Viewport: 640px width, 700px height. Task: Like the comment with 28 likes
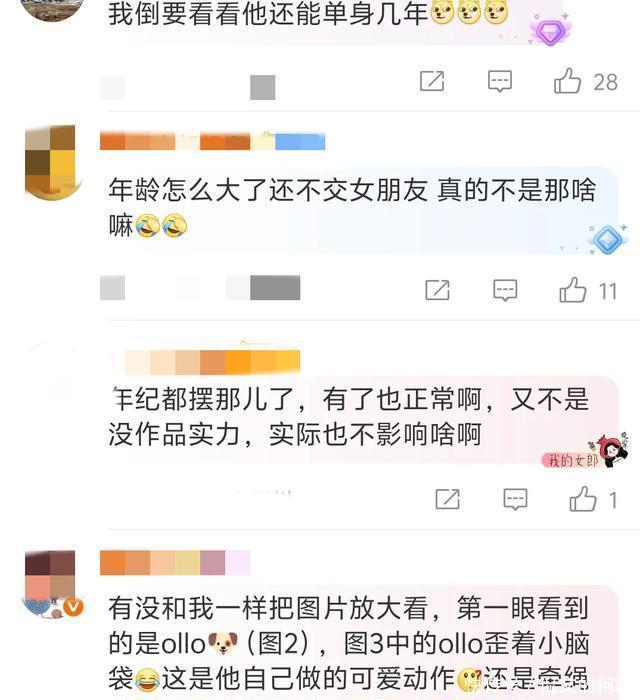click(x=568, y=82)
